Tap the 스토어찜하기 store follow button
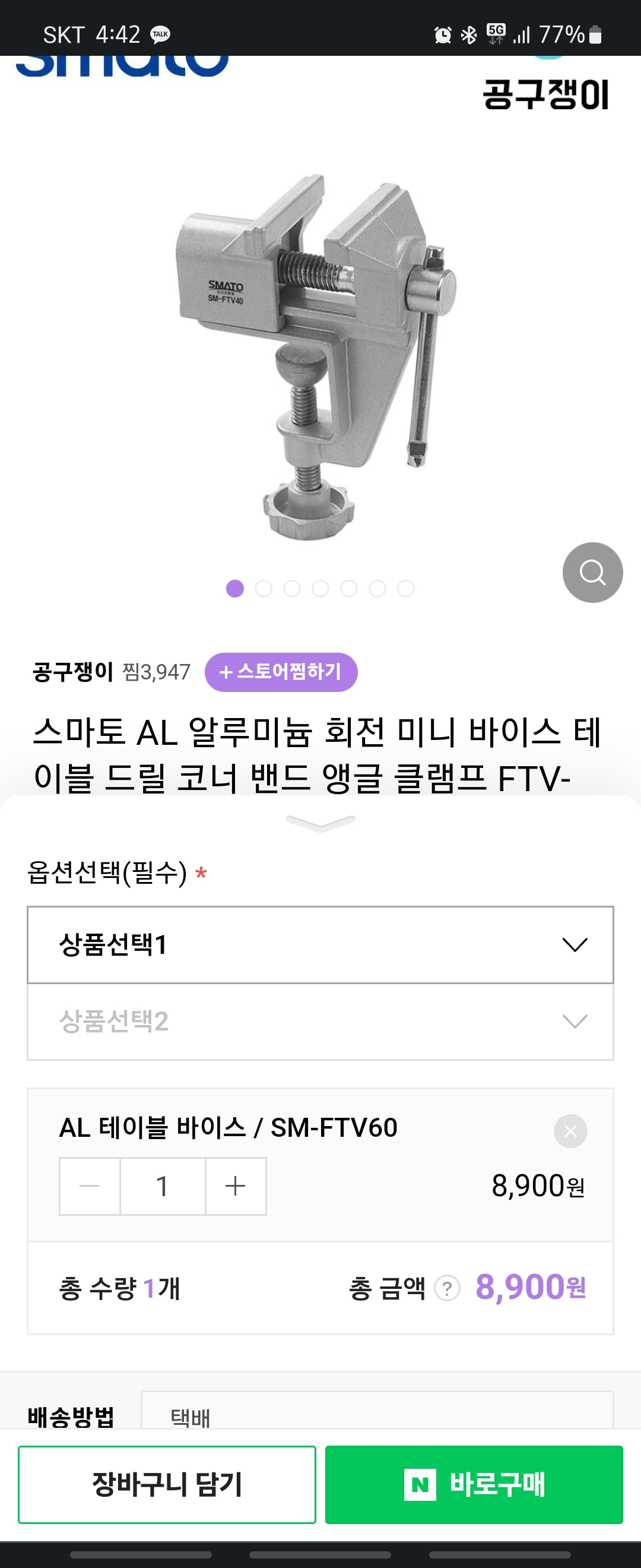The height and width of the screenshot is (1568, 641). tap(281, 672)
